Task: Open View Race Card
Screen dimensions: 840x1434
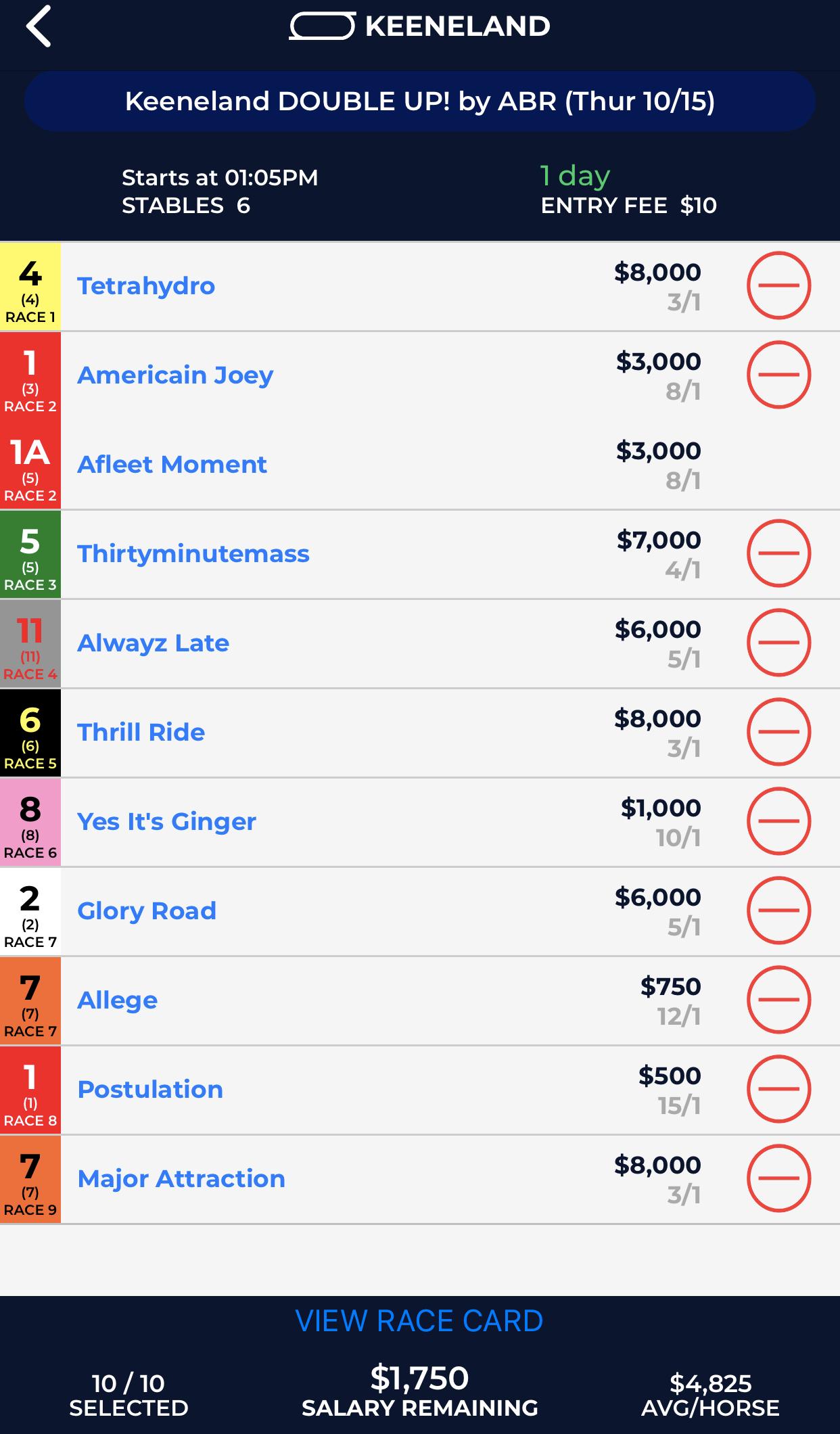Action: pos(419,1320)
